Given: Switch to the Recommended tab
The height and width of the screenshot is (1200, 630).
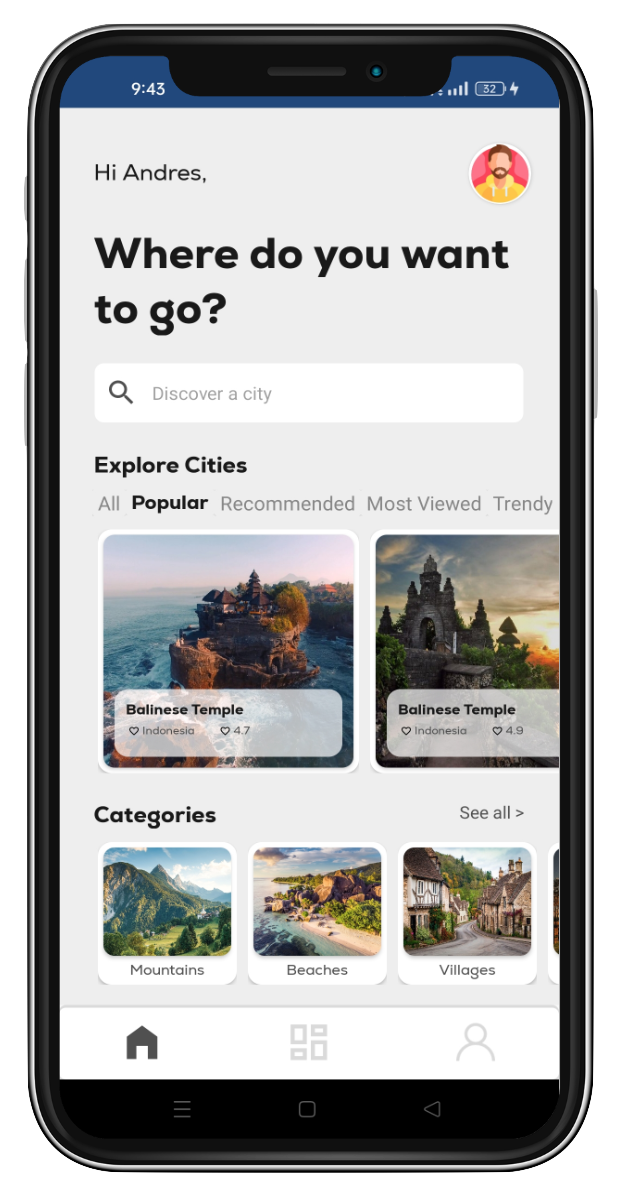Looking at the screenshot, I should coord(287,504).
